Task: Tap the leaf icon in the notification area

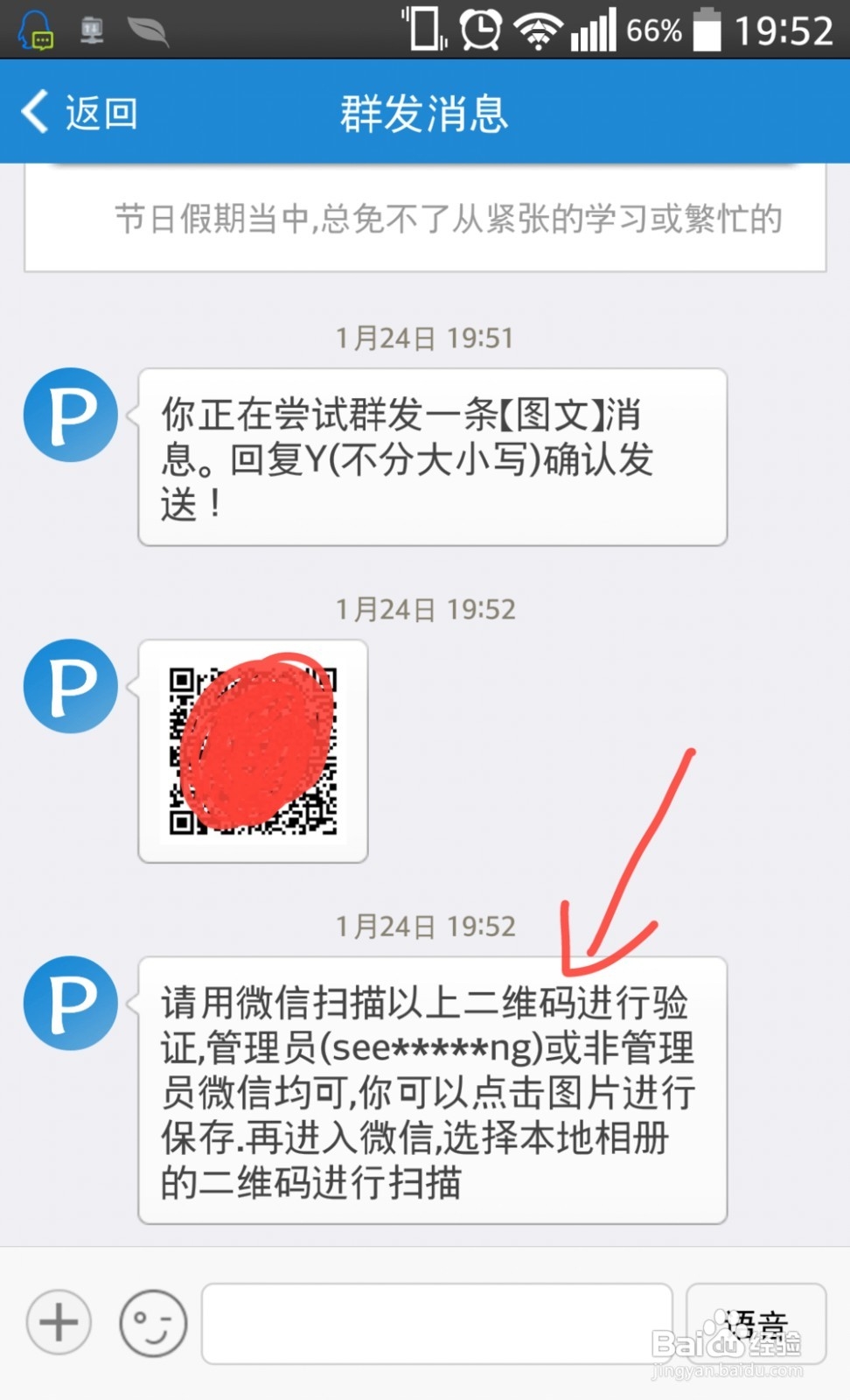Action: [x=147, y=30]
